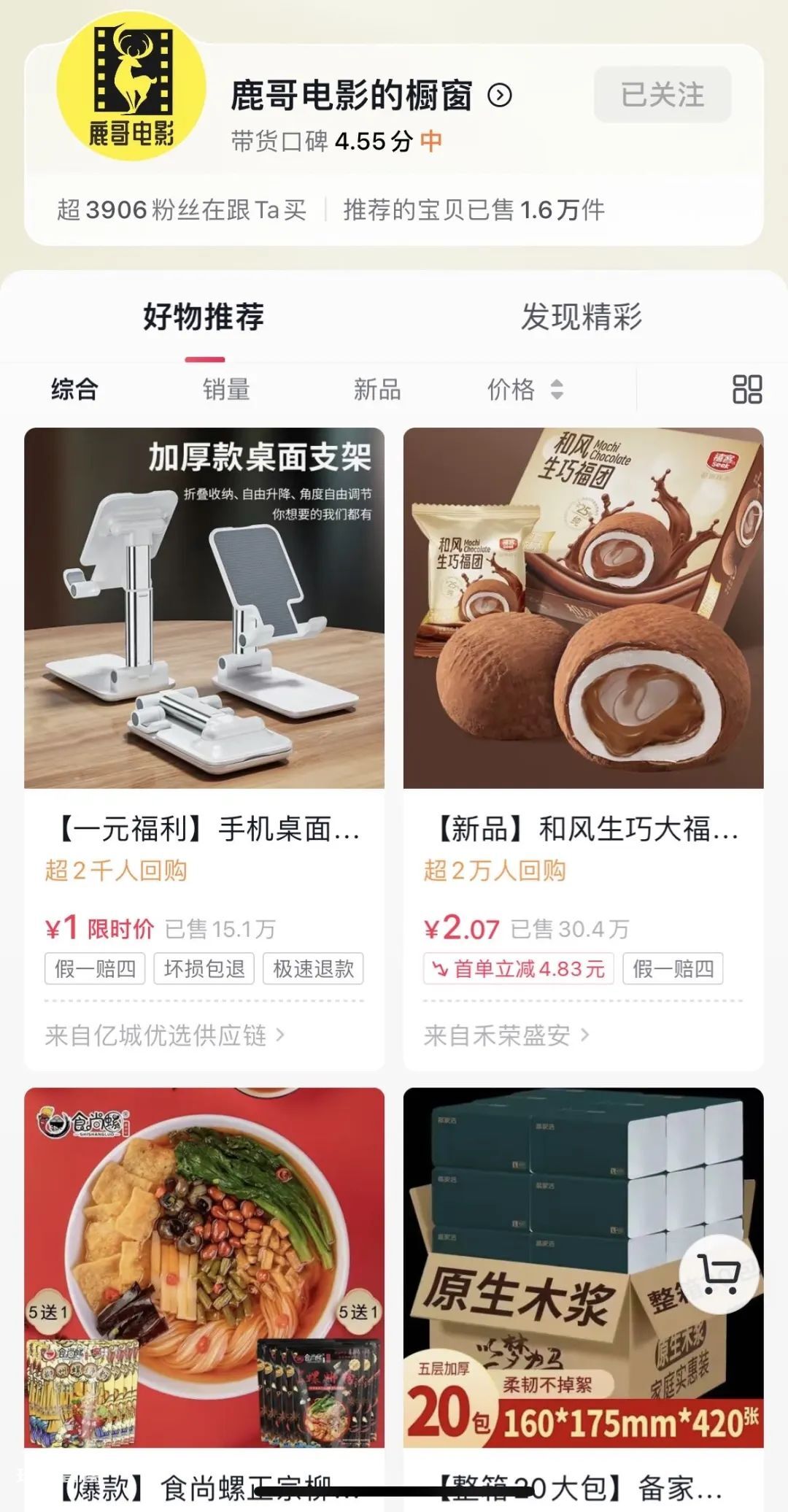Open the 食尚螺 noodle product card

coord(204,1299)
